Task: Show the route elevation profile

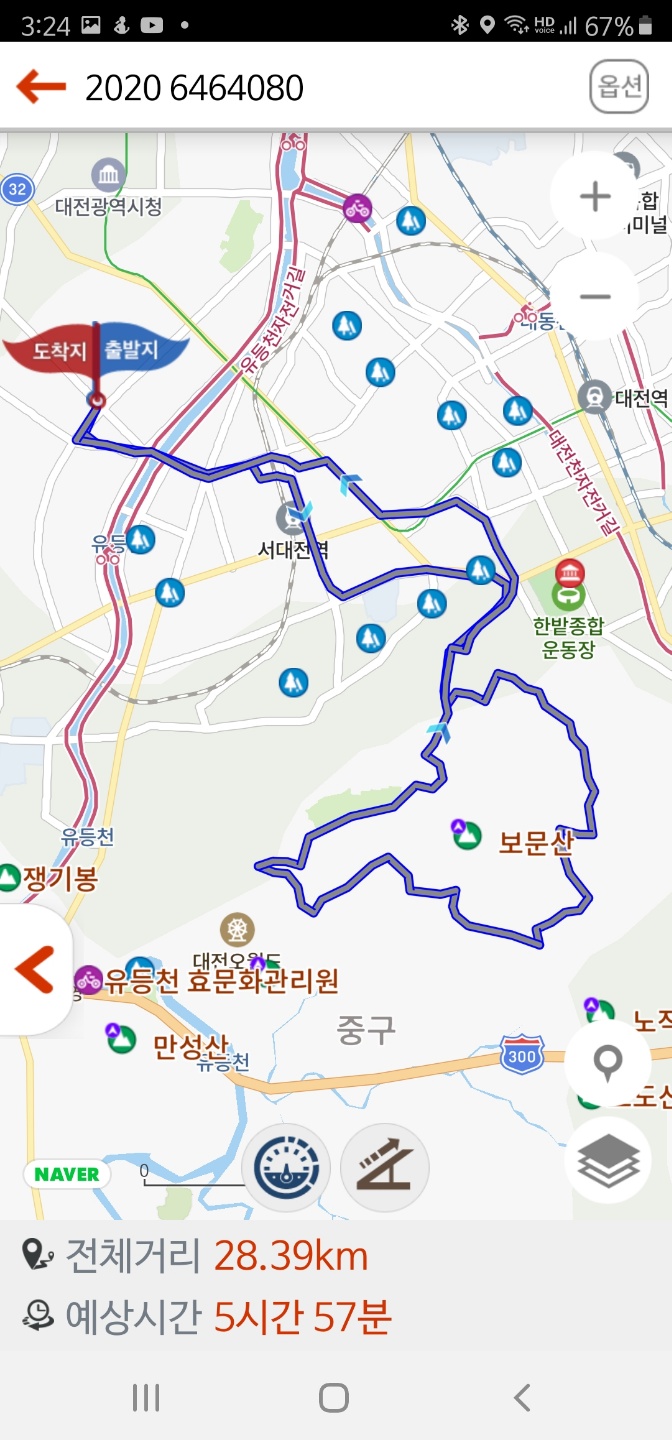Action: click(x=385, y=1167)
